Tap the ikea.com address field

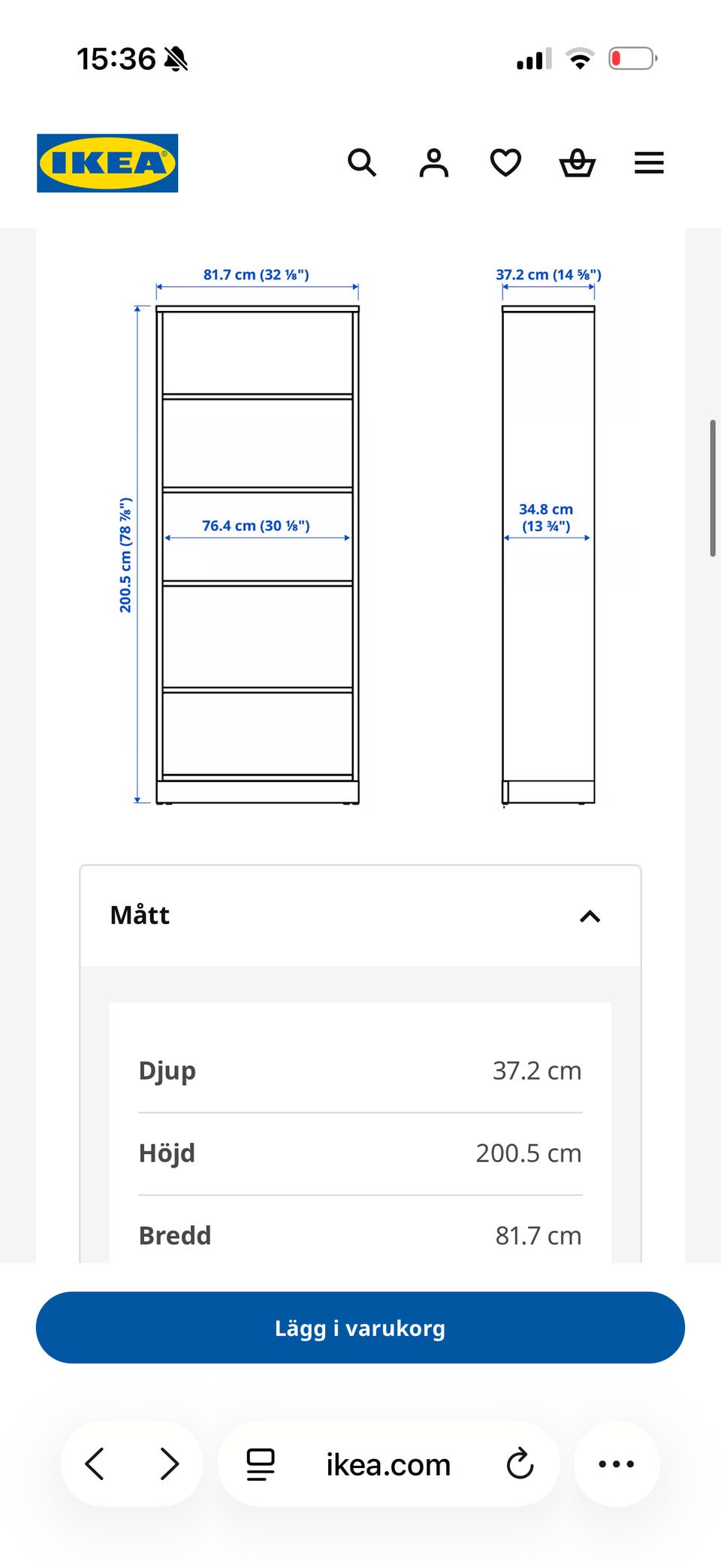(388, 1464)
